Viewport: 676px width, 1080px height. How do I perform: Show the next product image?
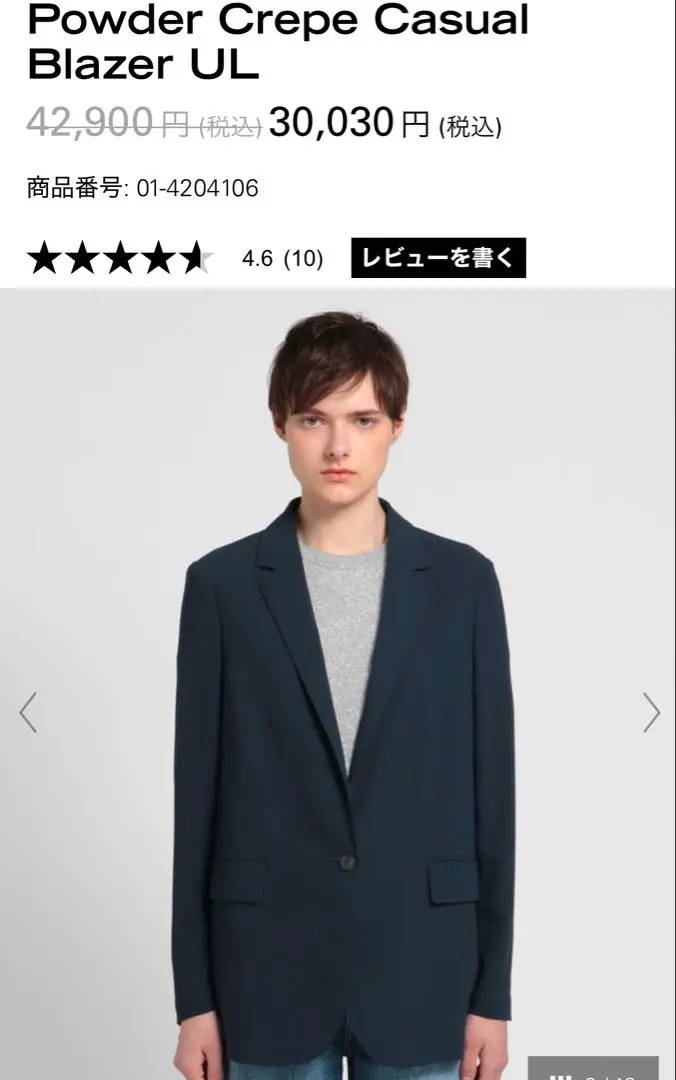[x=651, y=712]
